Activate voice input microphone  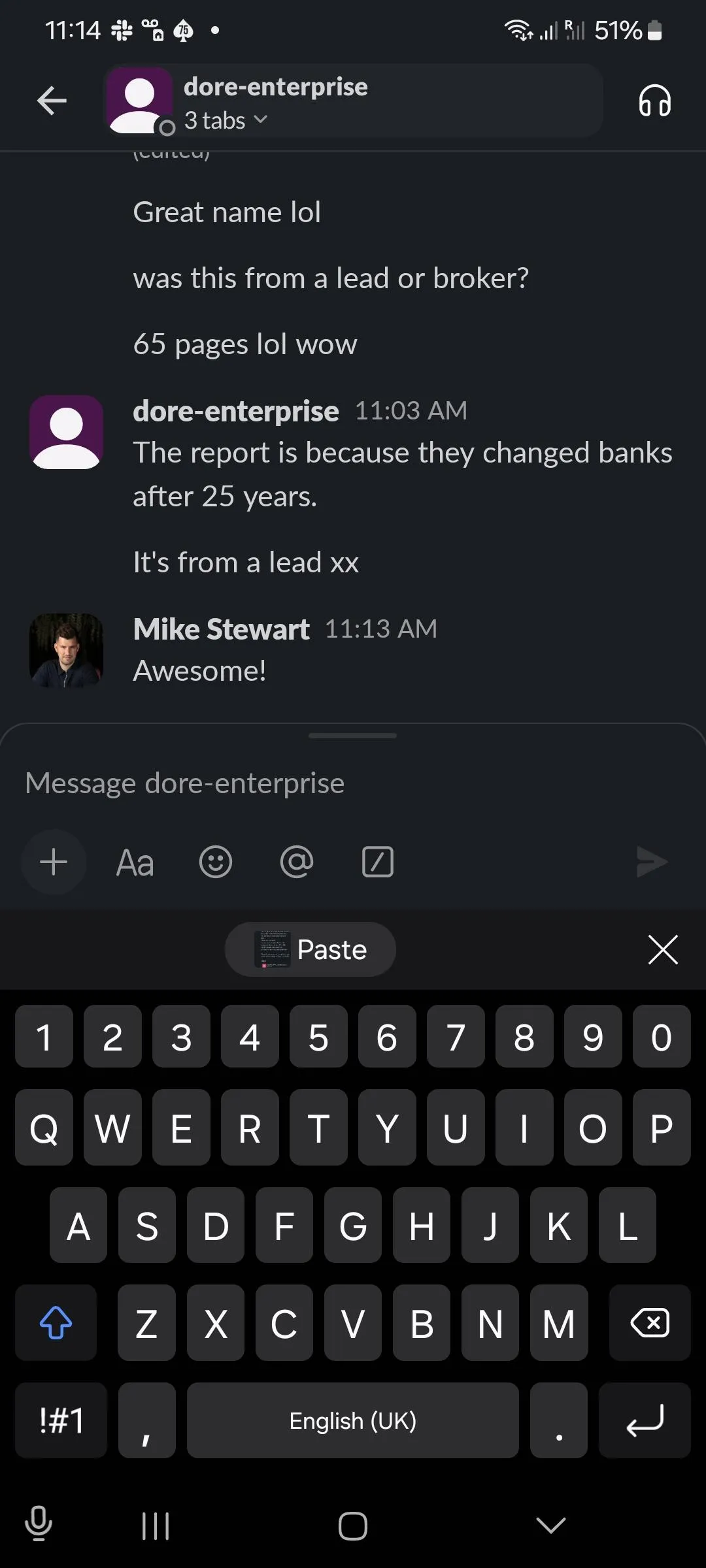click(x=39, y=1524)
